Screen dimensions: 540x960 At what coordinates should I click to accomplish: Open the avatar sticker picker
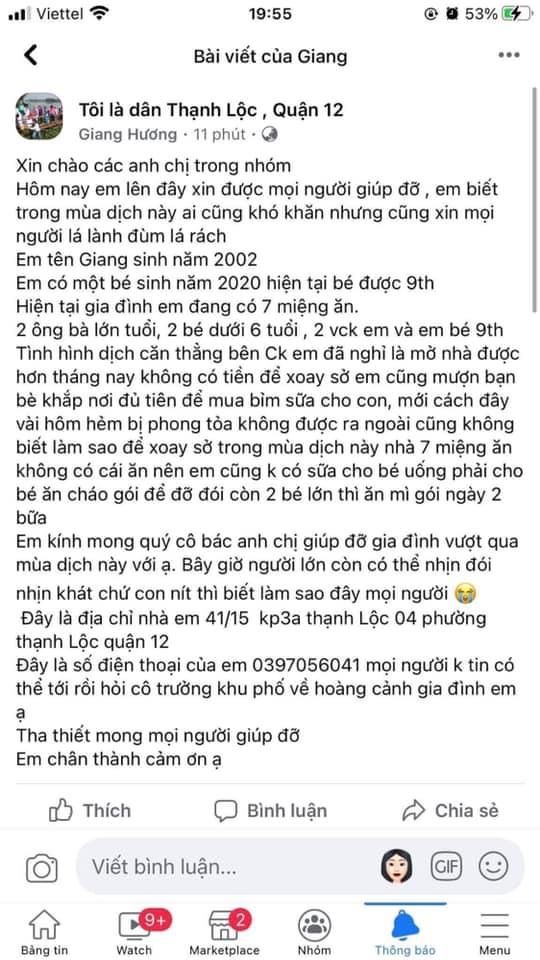click(x=396, y=866)
